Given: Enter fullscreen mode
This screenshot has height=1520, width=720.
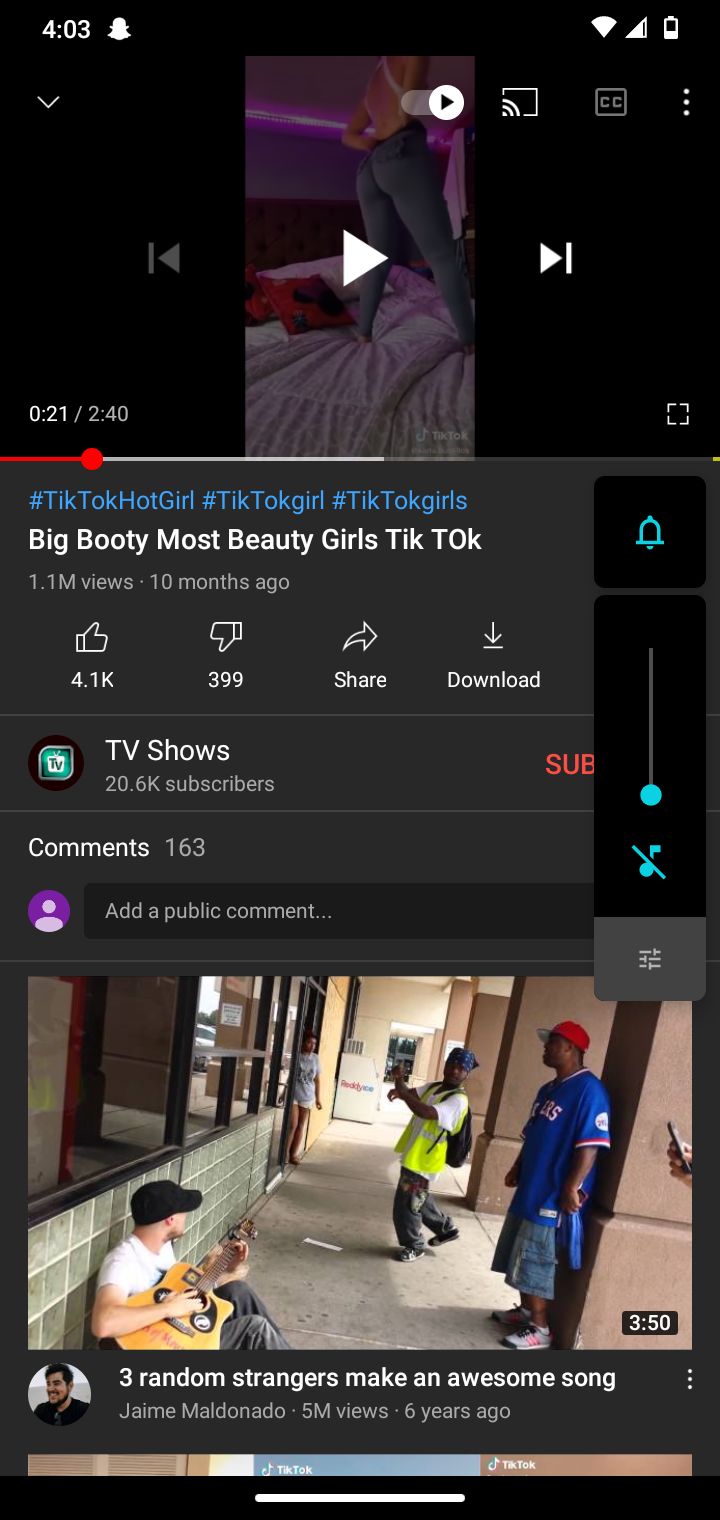Looking at the screenshot, I should (x=678, y=414).
